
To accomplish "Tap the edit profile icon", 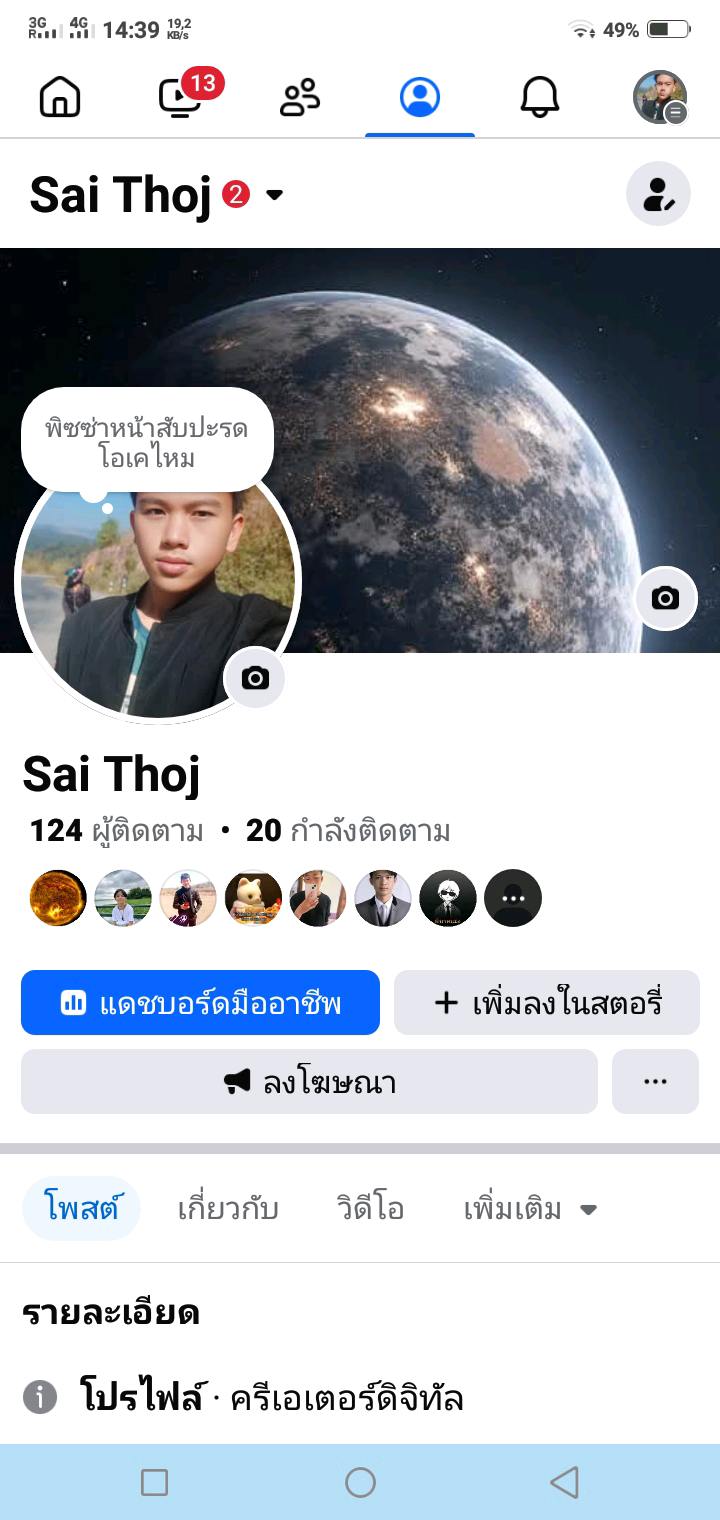I will click(658, 194).
